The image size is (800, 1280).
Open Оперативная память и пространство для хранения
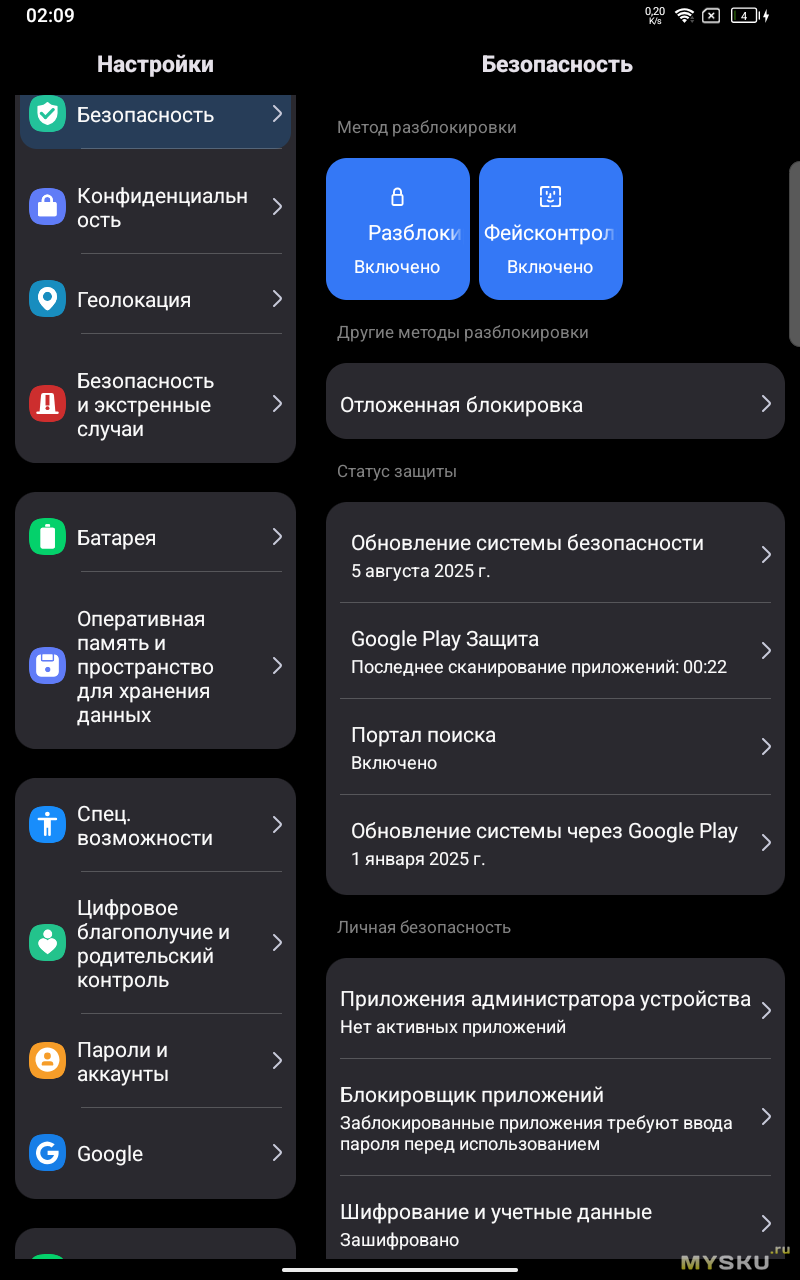(155, 667)
